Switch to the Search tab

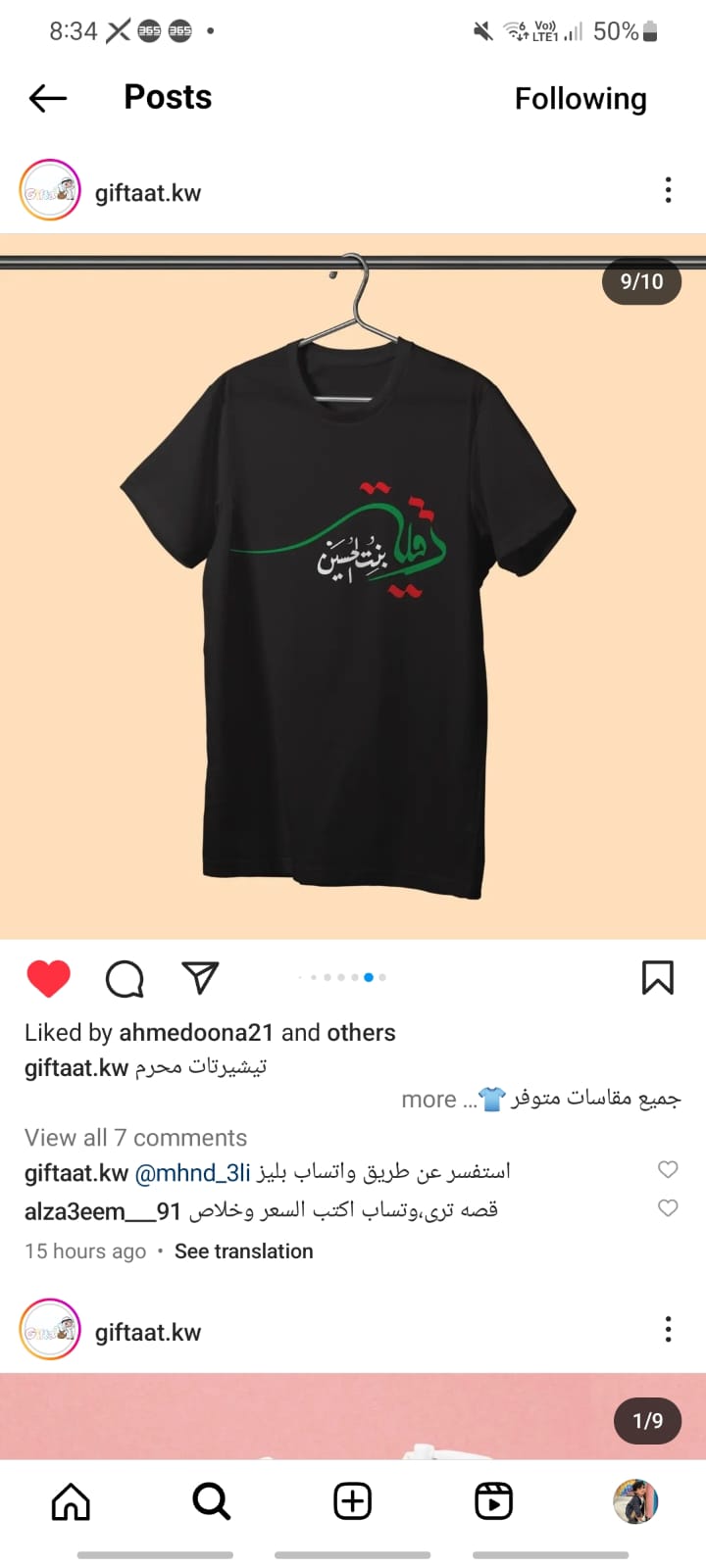pyautogui.click(x=211, y=1500)
